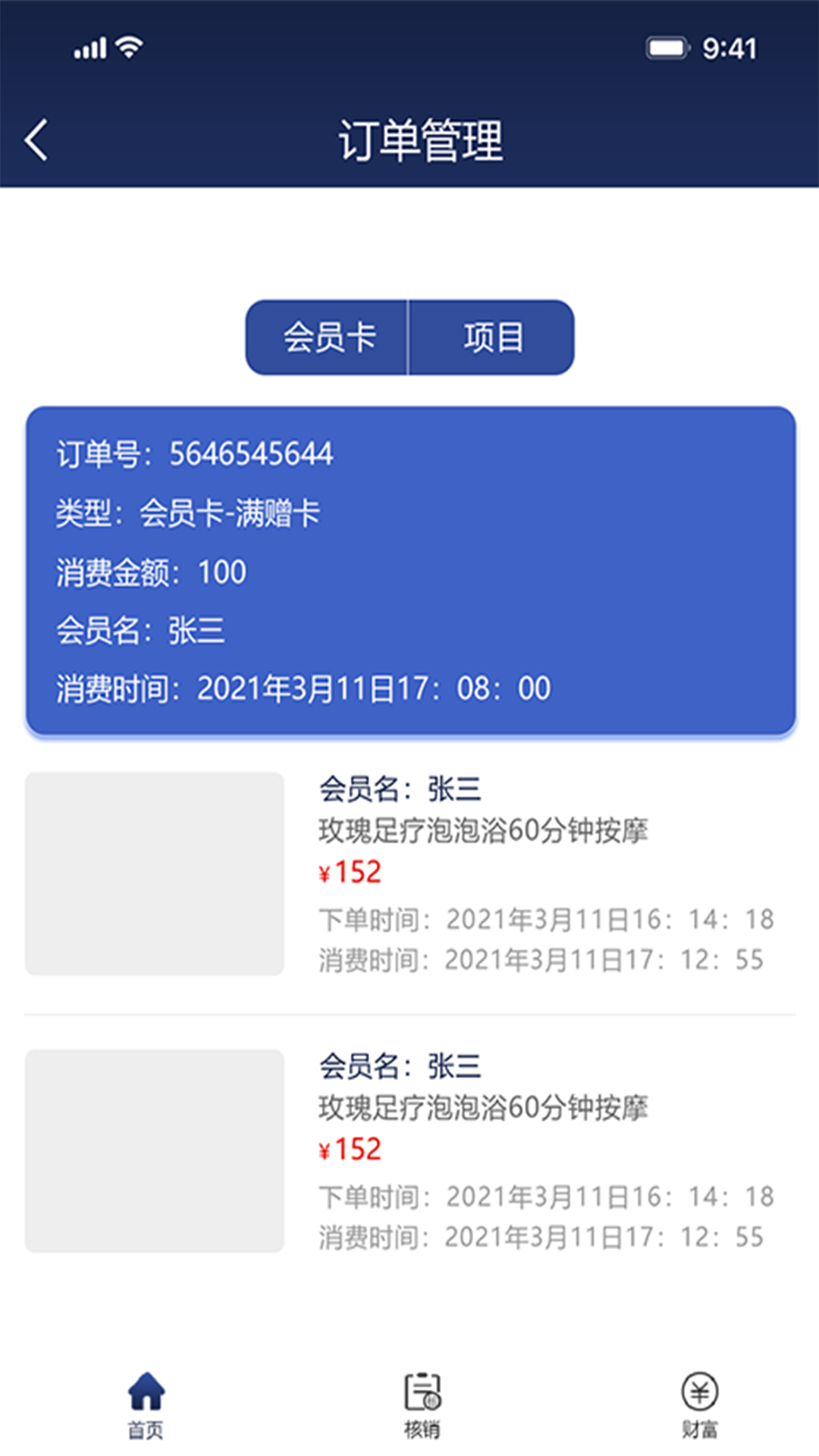Switch to the 会员卡 segment
Viewport: 819px width, 1456px height.
click(x=328, y=337)
